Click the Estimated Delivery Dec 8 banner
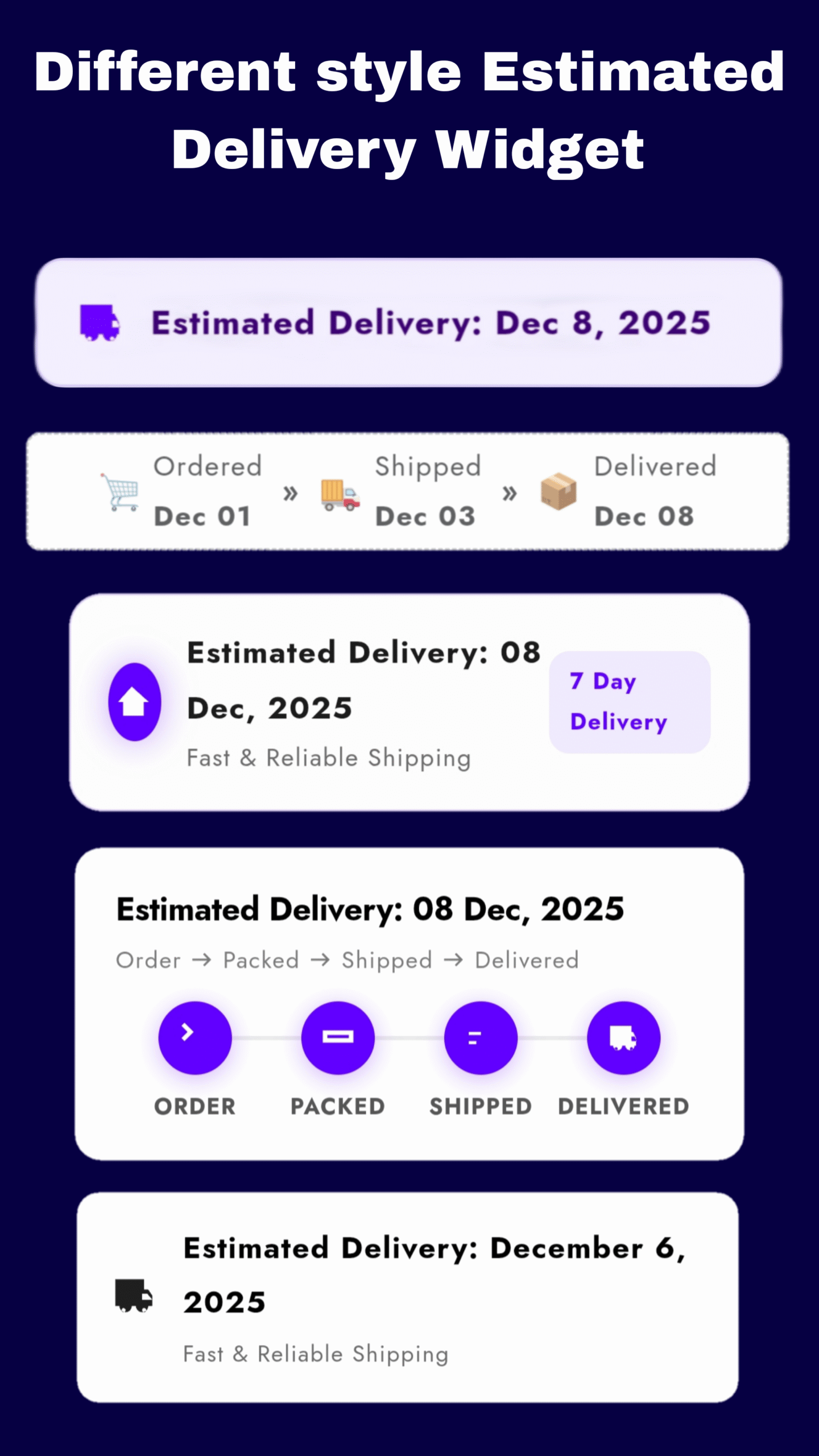Image resolution: width=819 pixels, height=1456 pixels. (x=409, y=322)
